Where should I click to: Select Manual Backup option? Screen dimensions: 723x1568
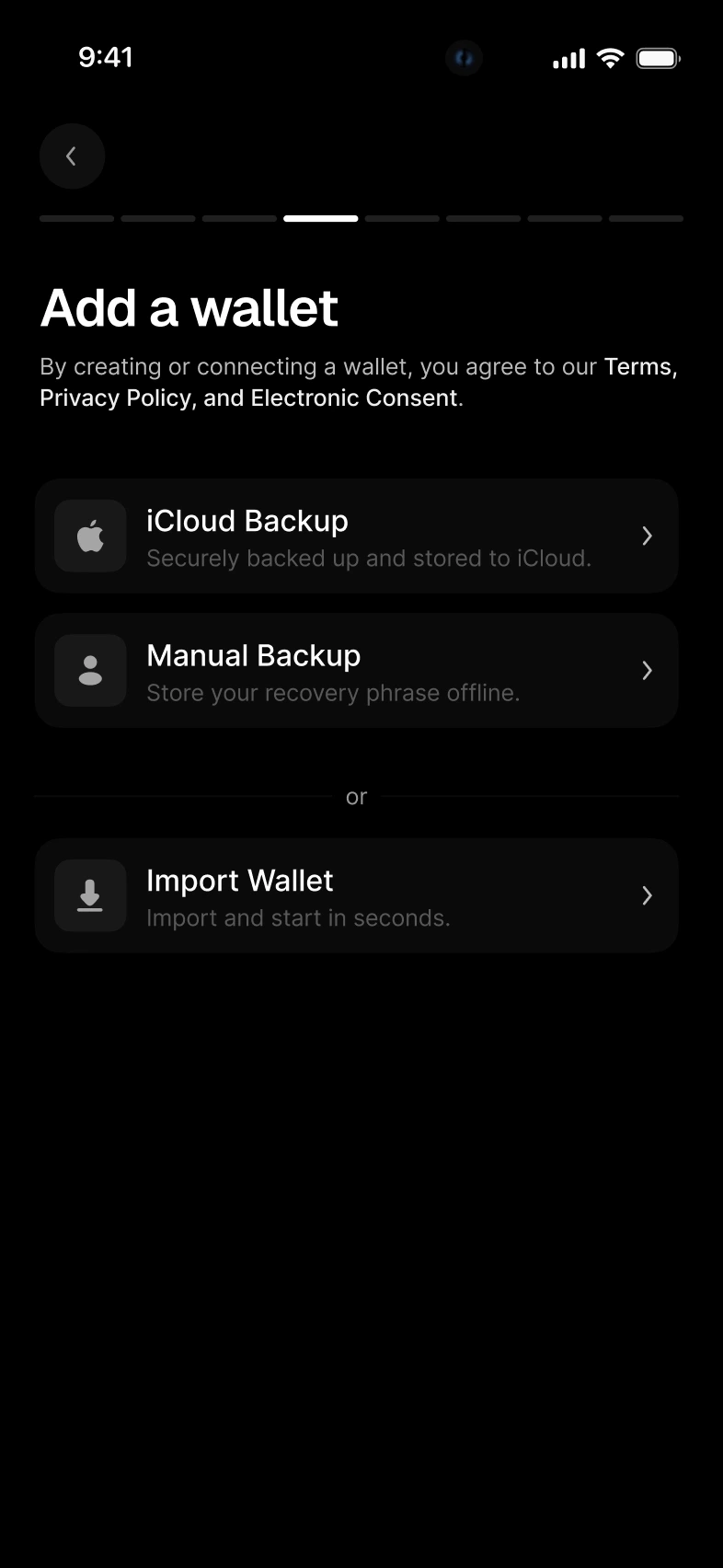(x=357, y=671)
